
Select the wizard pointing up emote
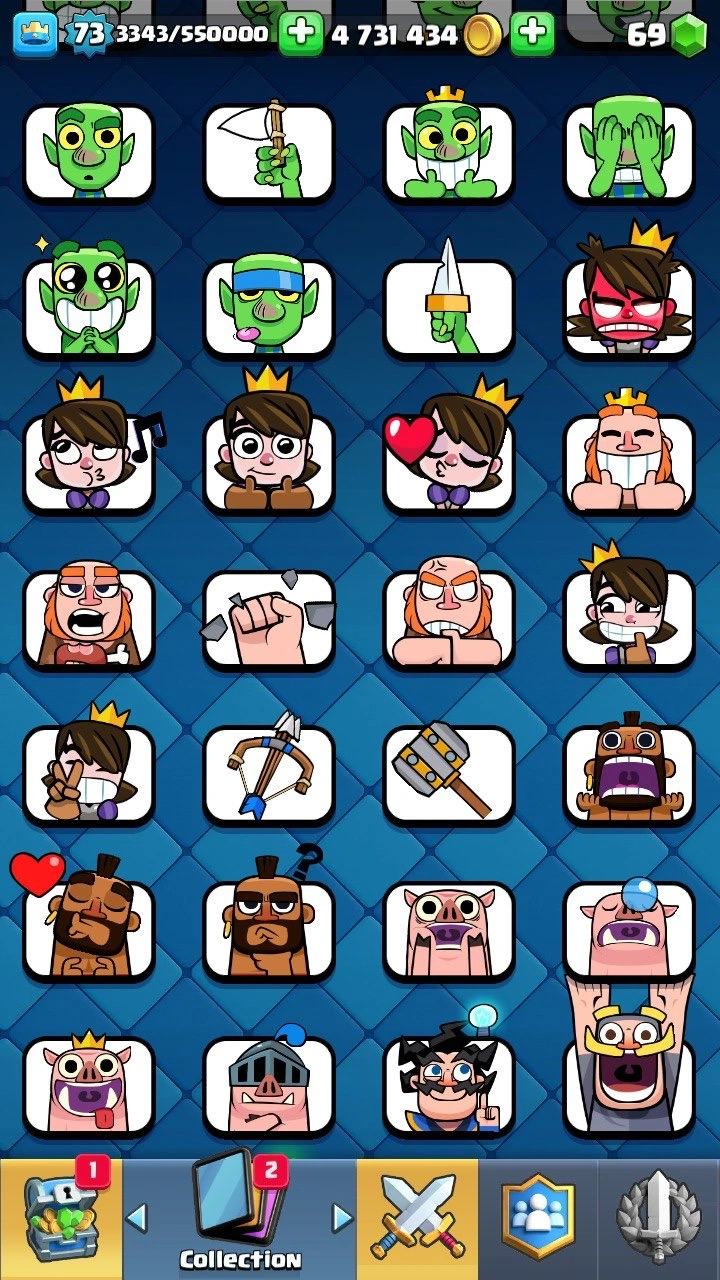(448, 1085)
